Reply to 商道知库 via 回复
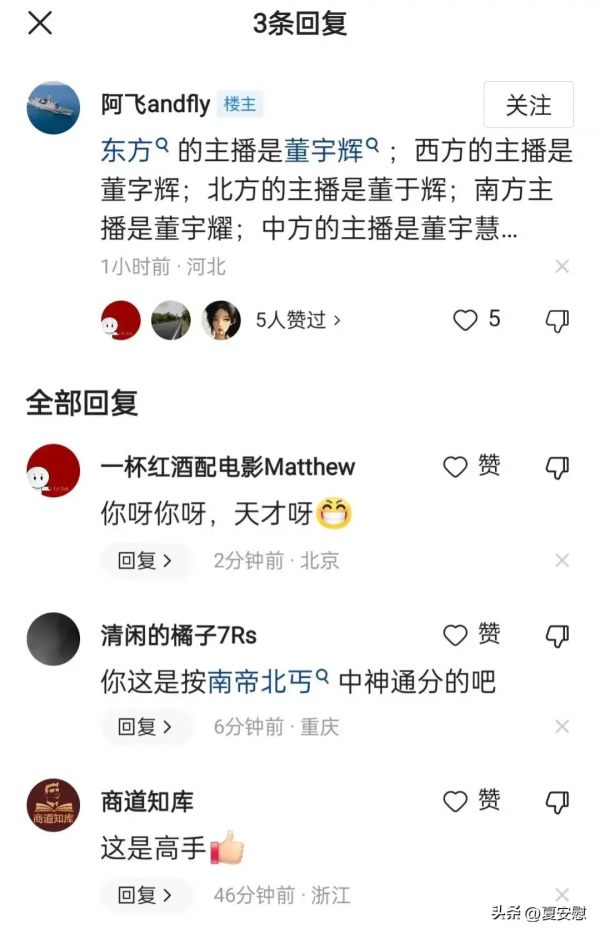Screen dimensions: 600x934 point(145,895)
